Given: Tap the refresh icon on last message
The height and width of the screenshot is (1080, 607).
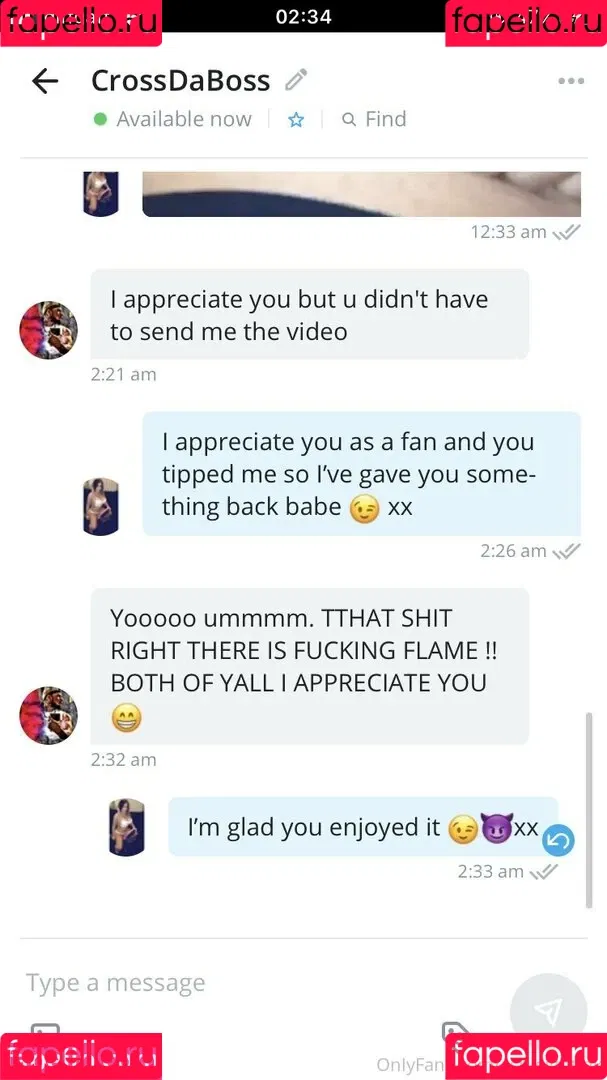Looking at the screenshot, I should [558, 842].
